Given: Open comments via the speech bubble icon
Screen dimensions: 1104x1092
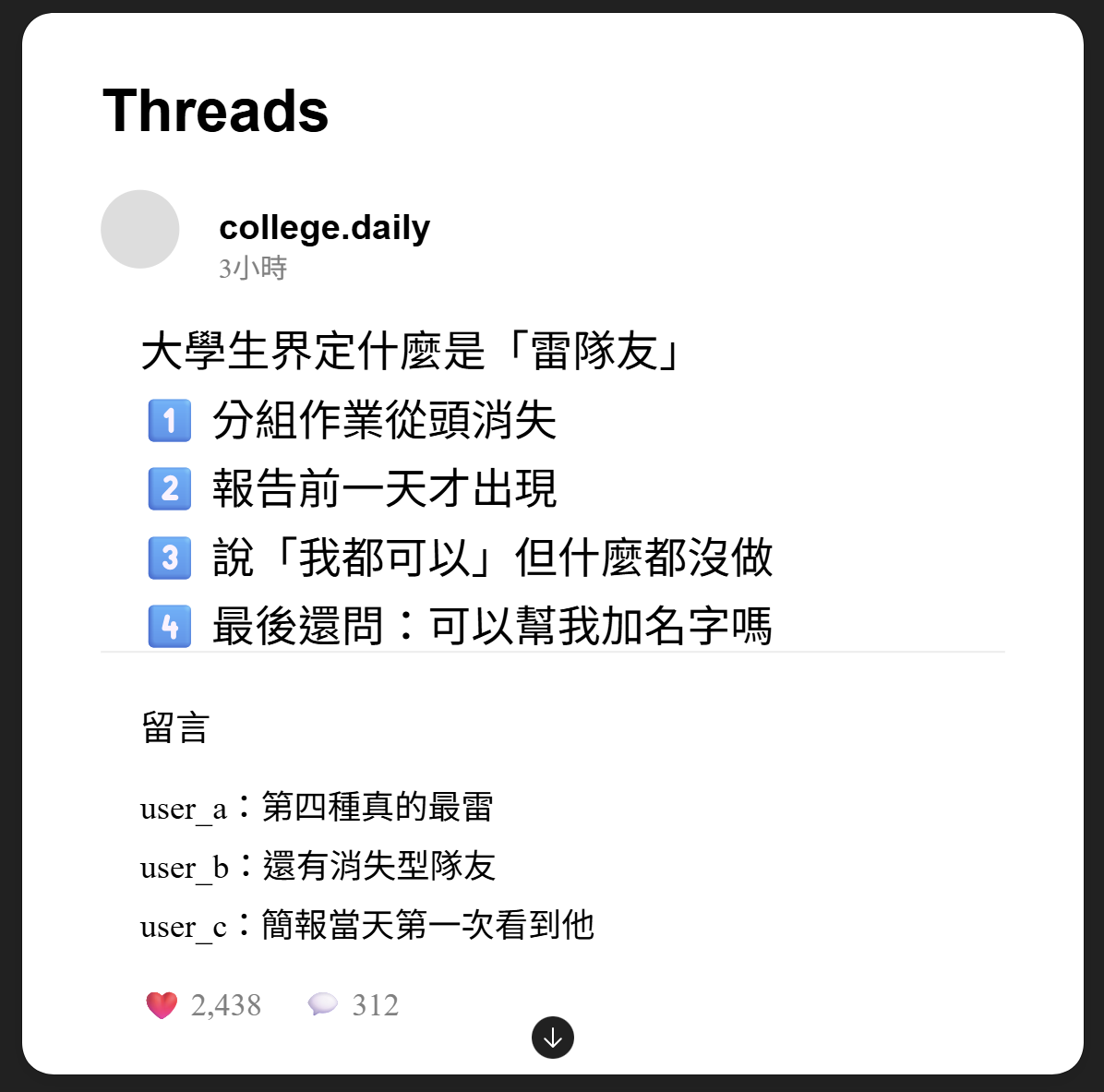Looking at the screenshot, I should pyautogui.click(x=322, y=1004).
